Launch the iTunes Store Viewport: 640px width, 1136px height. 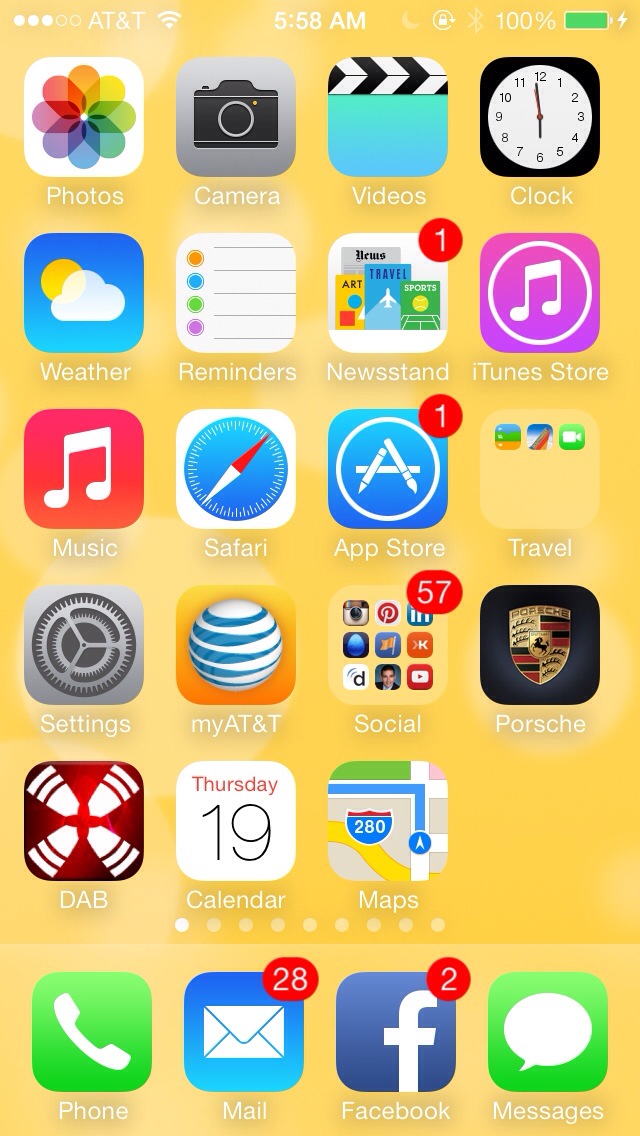[540, 293]
